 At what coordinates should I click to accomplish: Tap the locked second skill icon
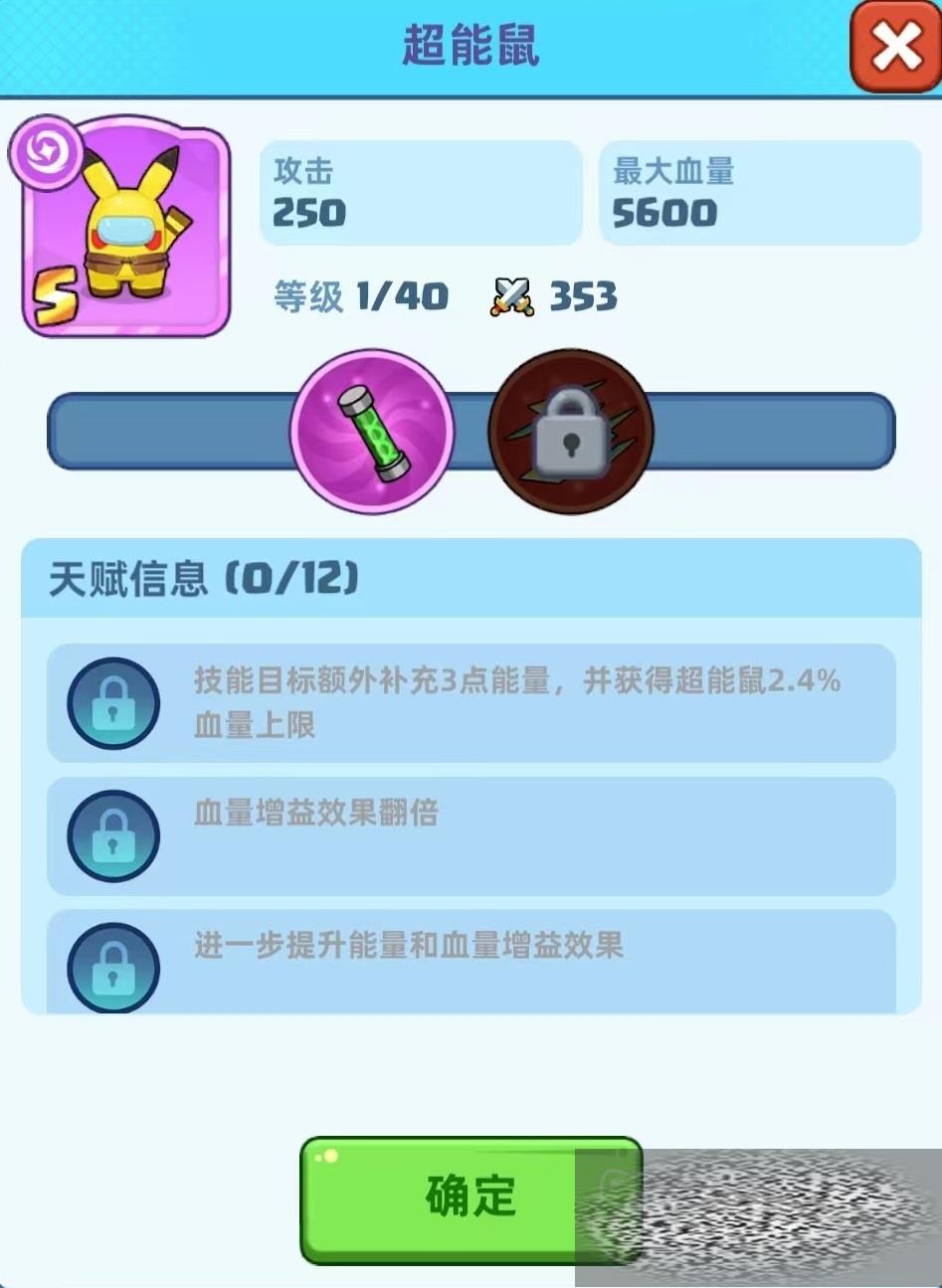[570, 431]
